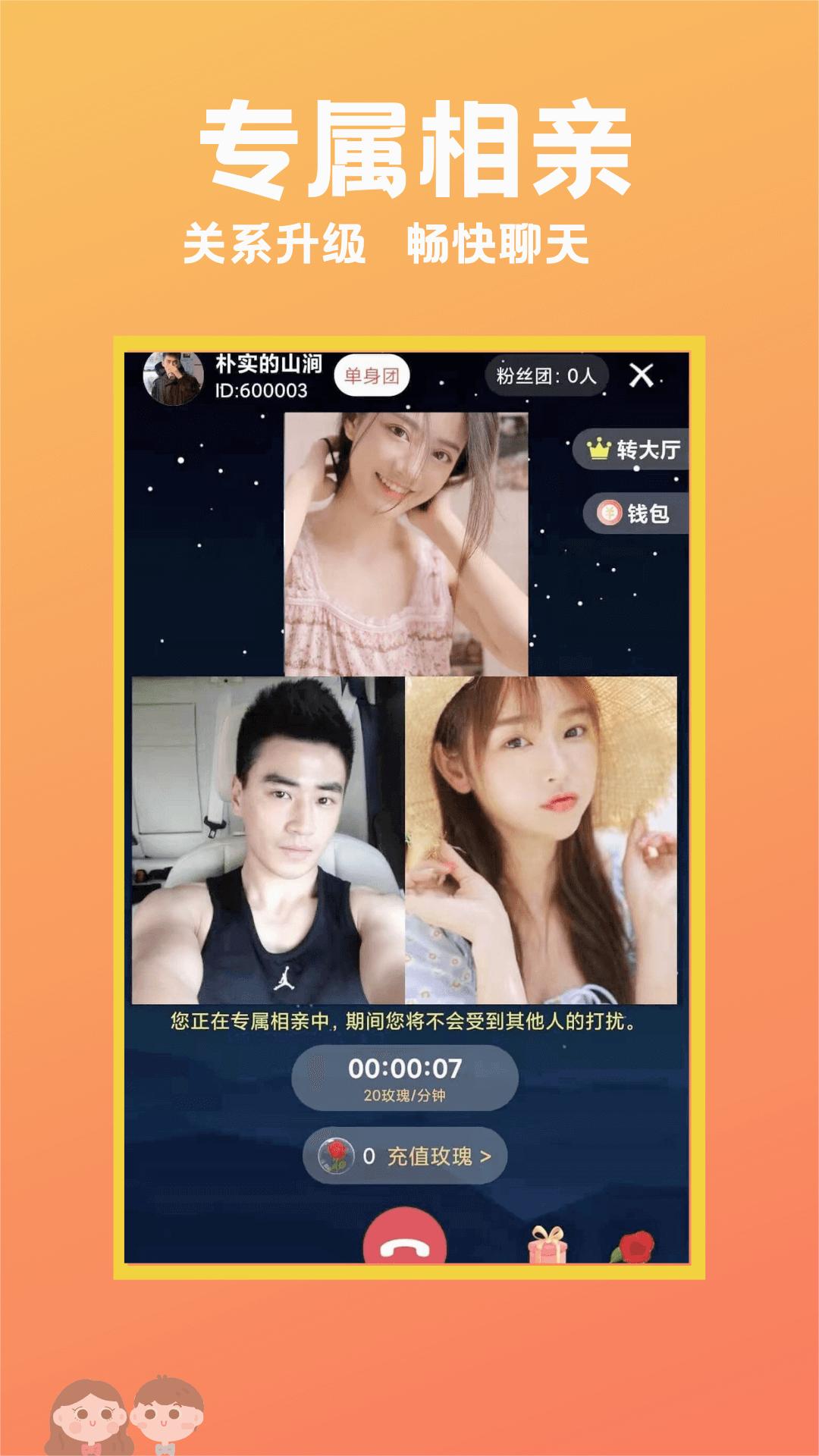Tap the crown icon on 转大厅 button
This screenshot has width=819, height=1456.
click(599, 449)
